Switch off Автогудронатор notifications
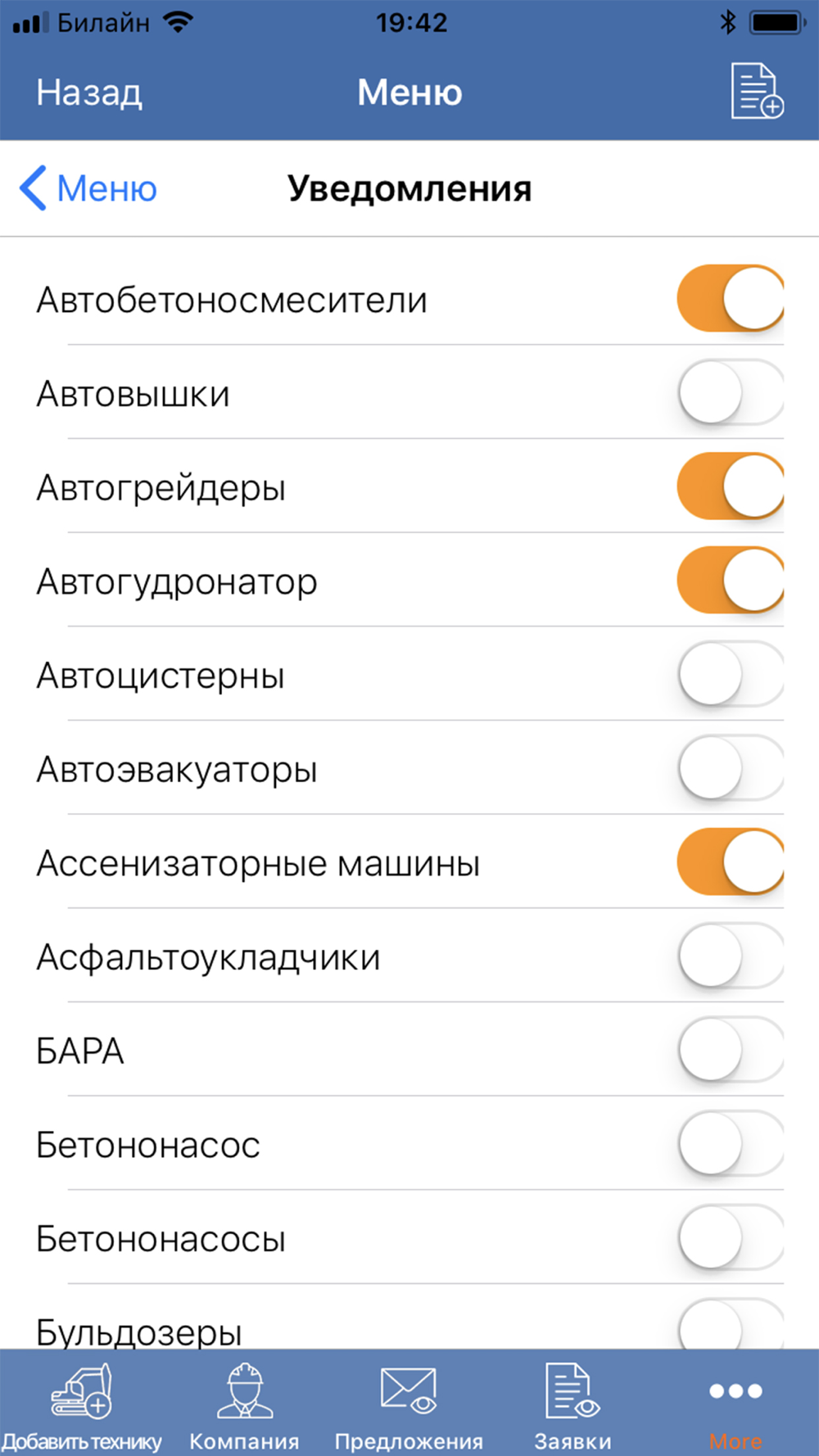The width and height of the screenshot is (819, 1456). (731, 580)
